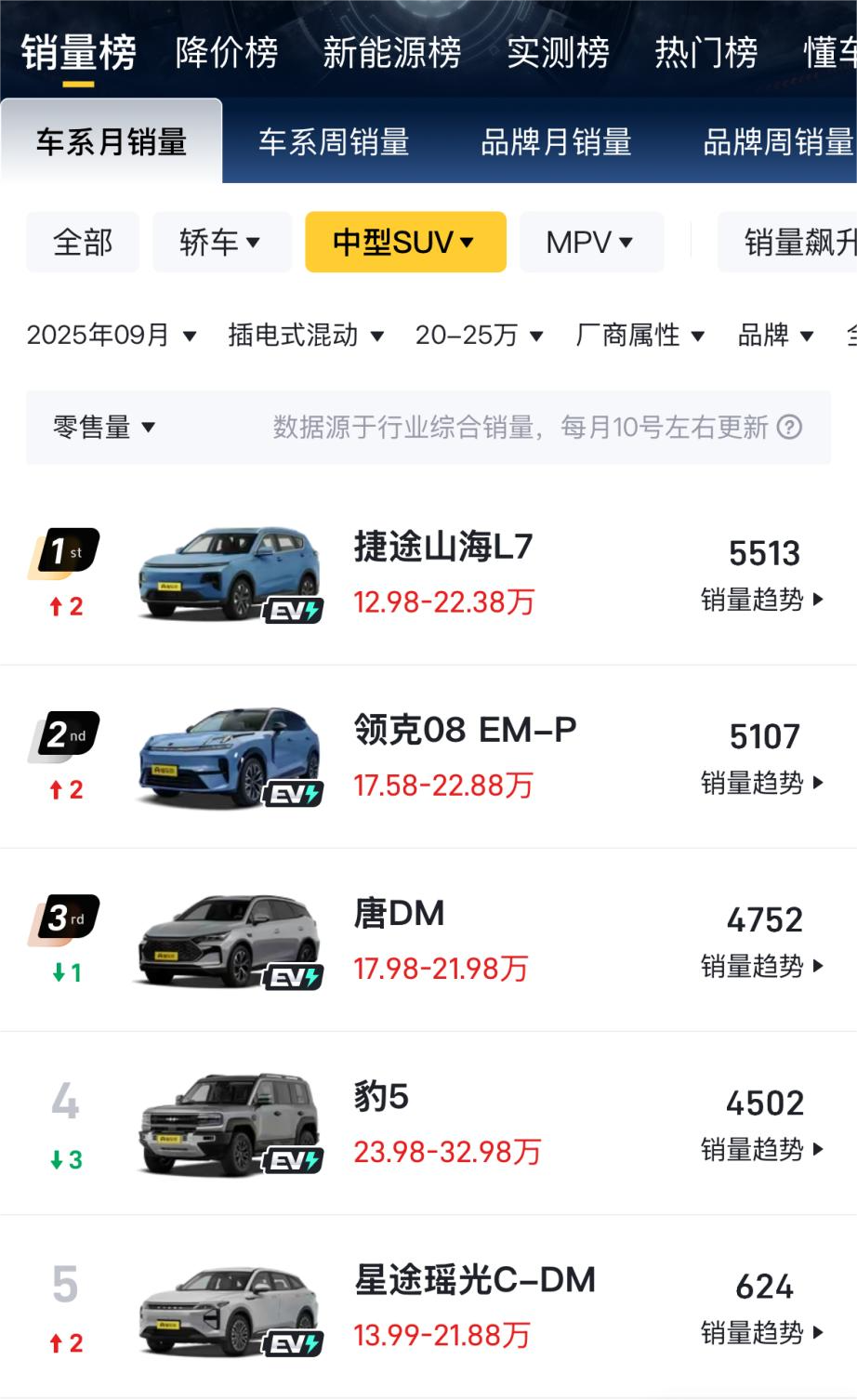Adjust the 20-25万 price range filter
Image resolution: width=857 pixels, height=1400 pixels.
[479, 335]
